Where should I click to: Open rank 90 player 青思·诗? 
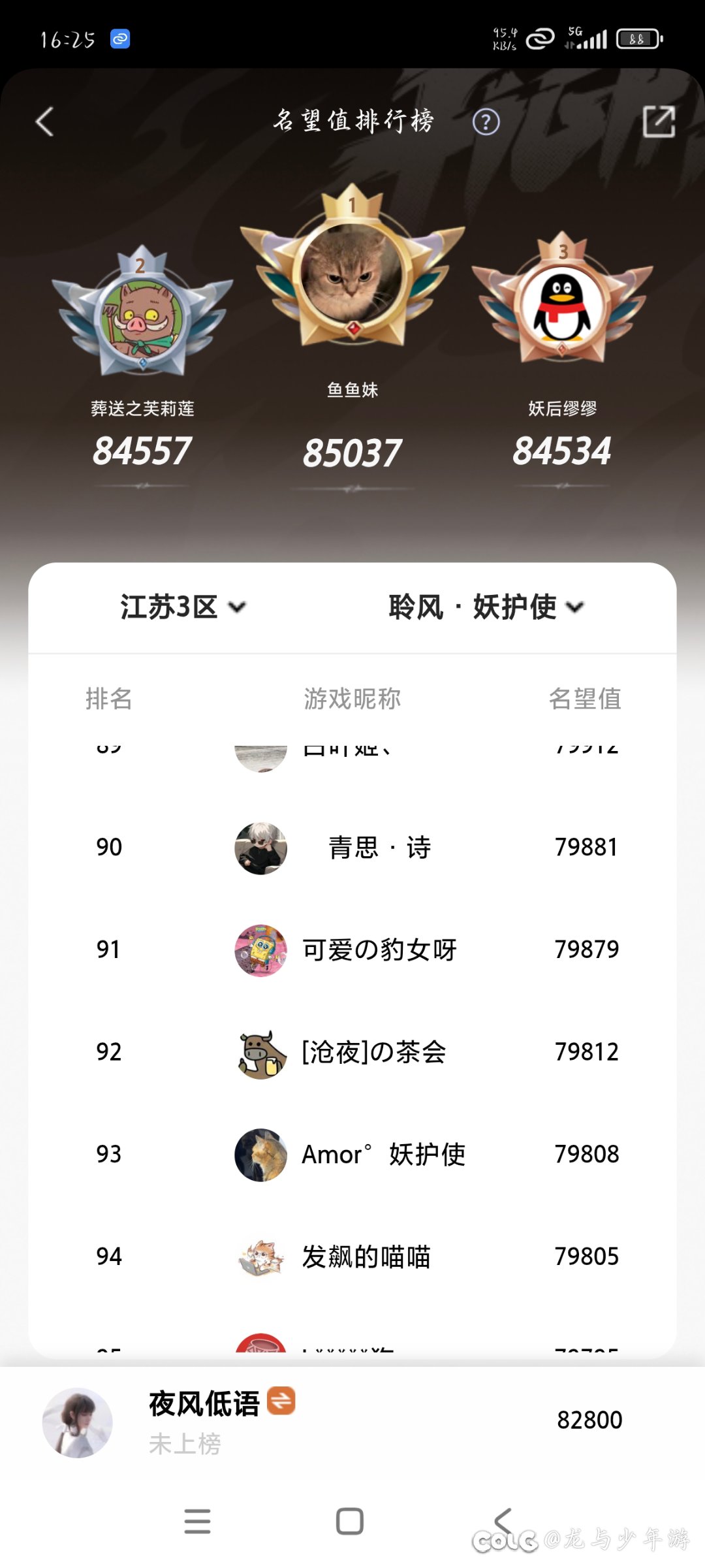379,848
